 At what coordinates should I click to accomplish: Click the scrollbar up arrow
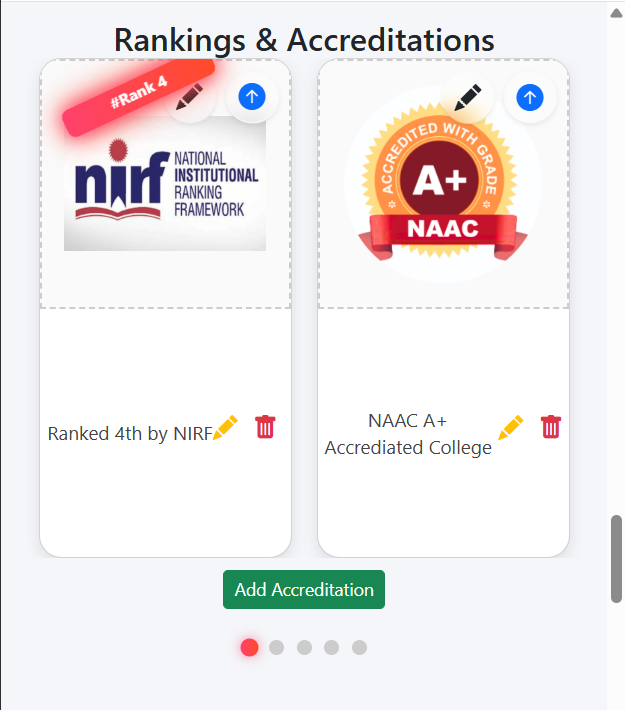pyautogui.click(x=616, y=12)
